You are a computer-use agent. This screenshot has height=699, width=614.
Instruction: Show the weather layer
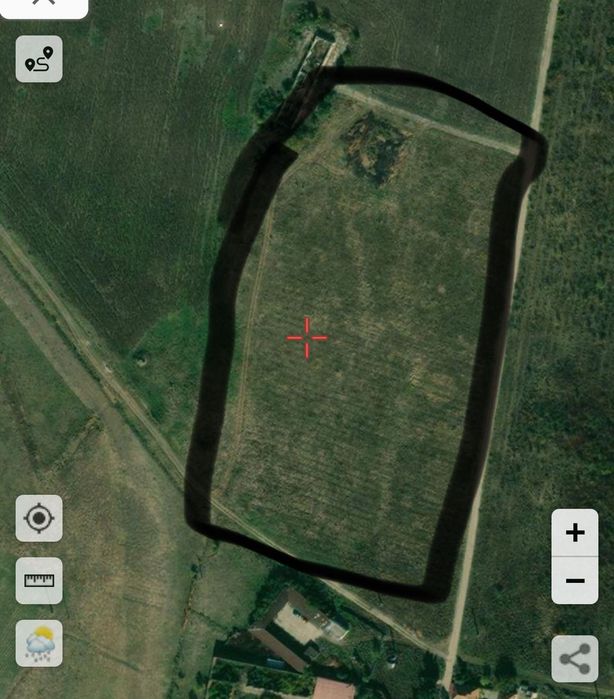[x=39, y=643]
